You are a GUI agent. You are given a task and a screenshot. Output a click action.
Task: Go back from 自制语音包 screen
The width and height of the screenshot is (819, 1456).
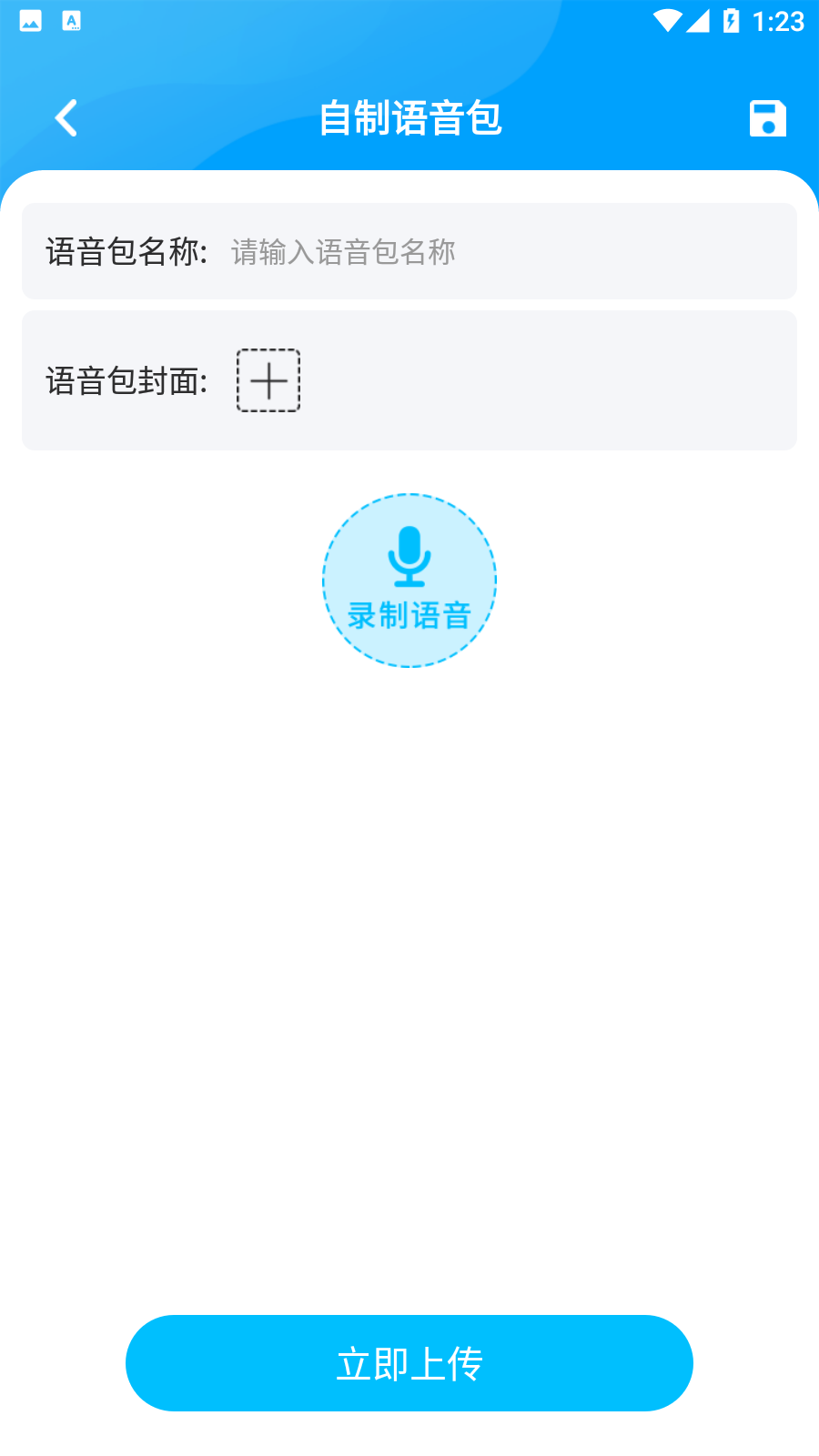[x=66, y=118]
